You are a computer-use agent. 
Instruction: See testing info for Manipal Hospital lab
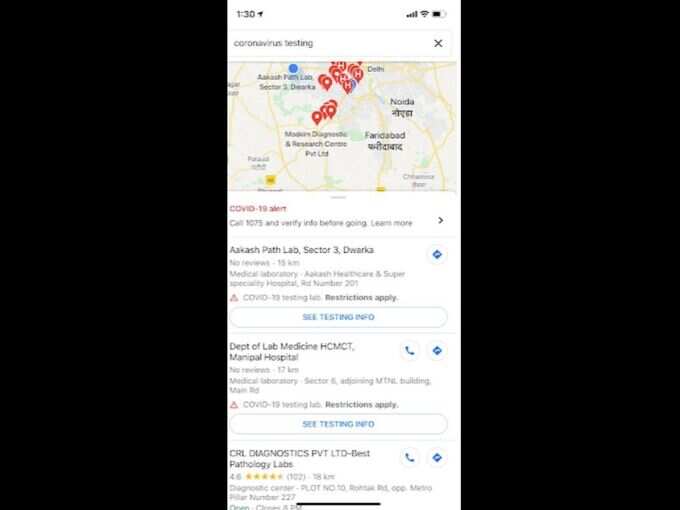[x=338, y=424]
